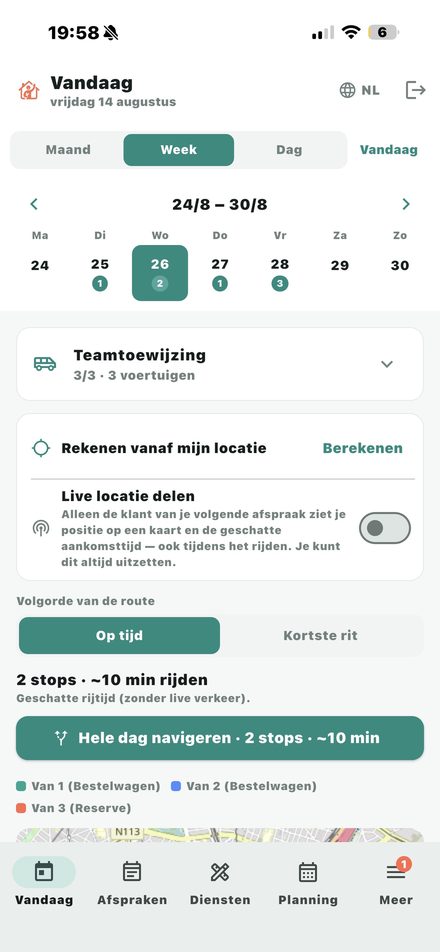The image size is (440, 952).
Task: Jump to Vandaag in the calendar
Action: [388, 150]
